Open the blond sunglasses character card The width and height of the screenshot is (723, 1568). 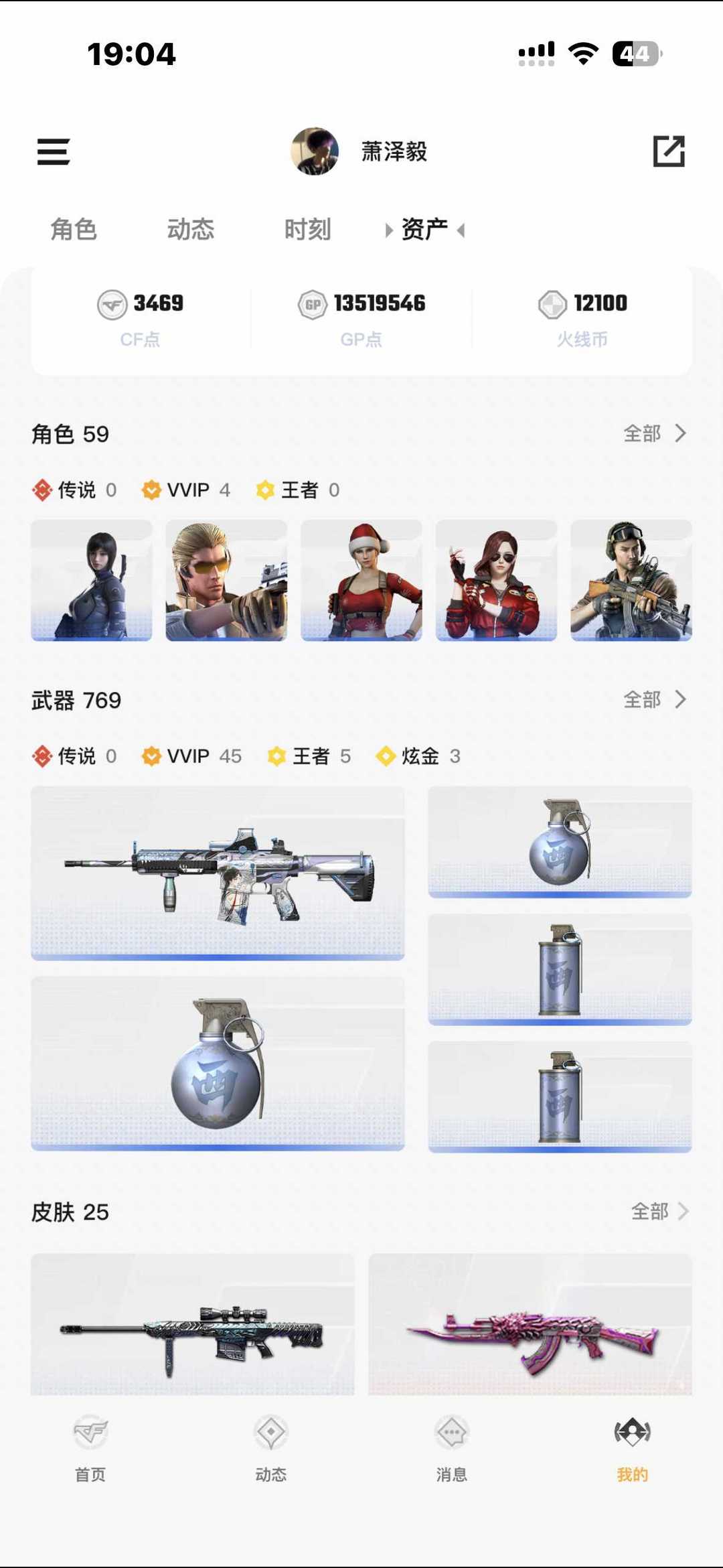point(226,580)
